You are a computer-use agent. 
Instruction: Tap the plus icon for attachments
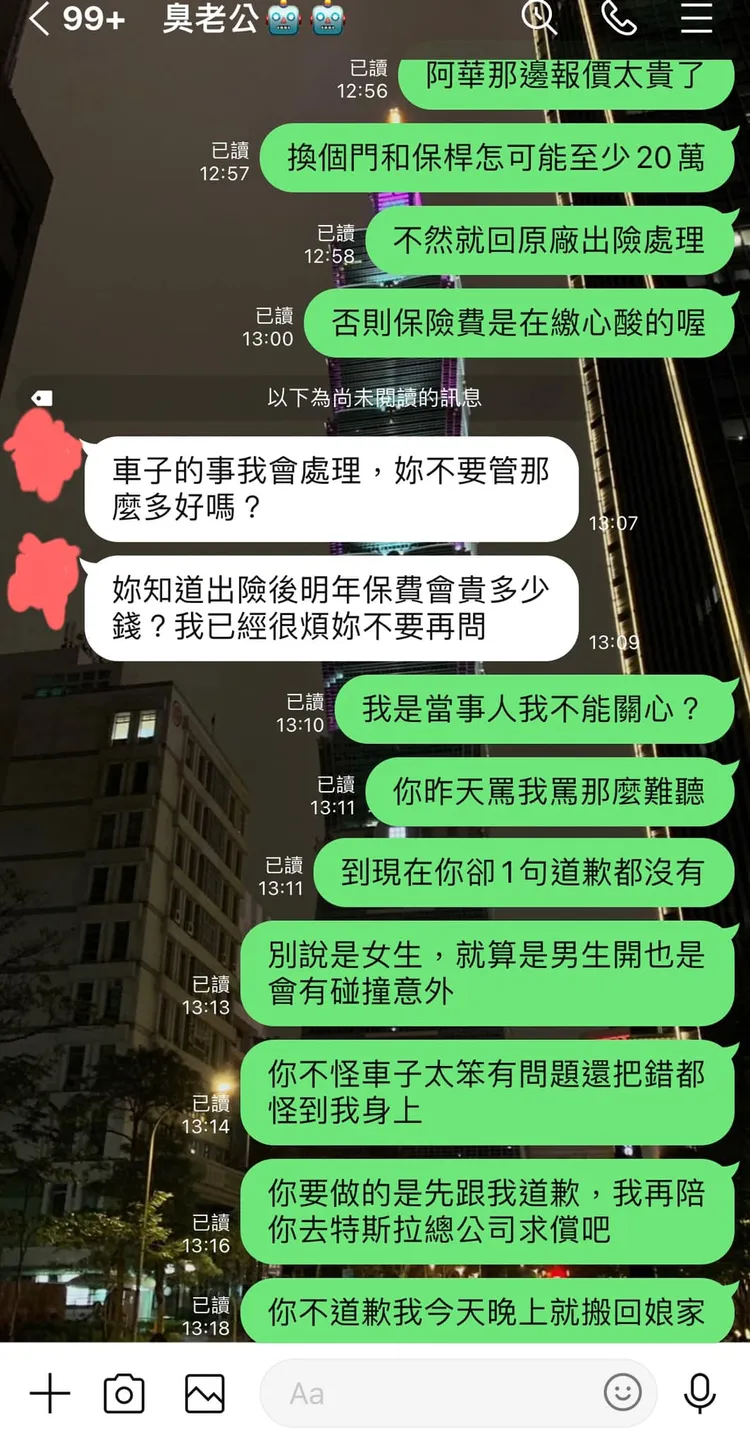[51, 1392]
